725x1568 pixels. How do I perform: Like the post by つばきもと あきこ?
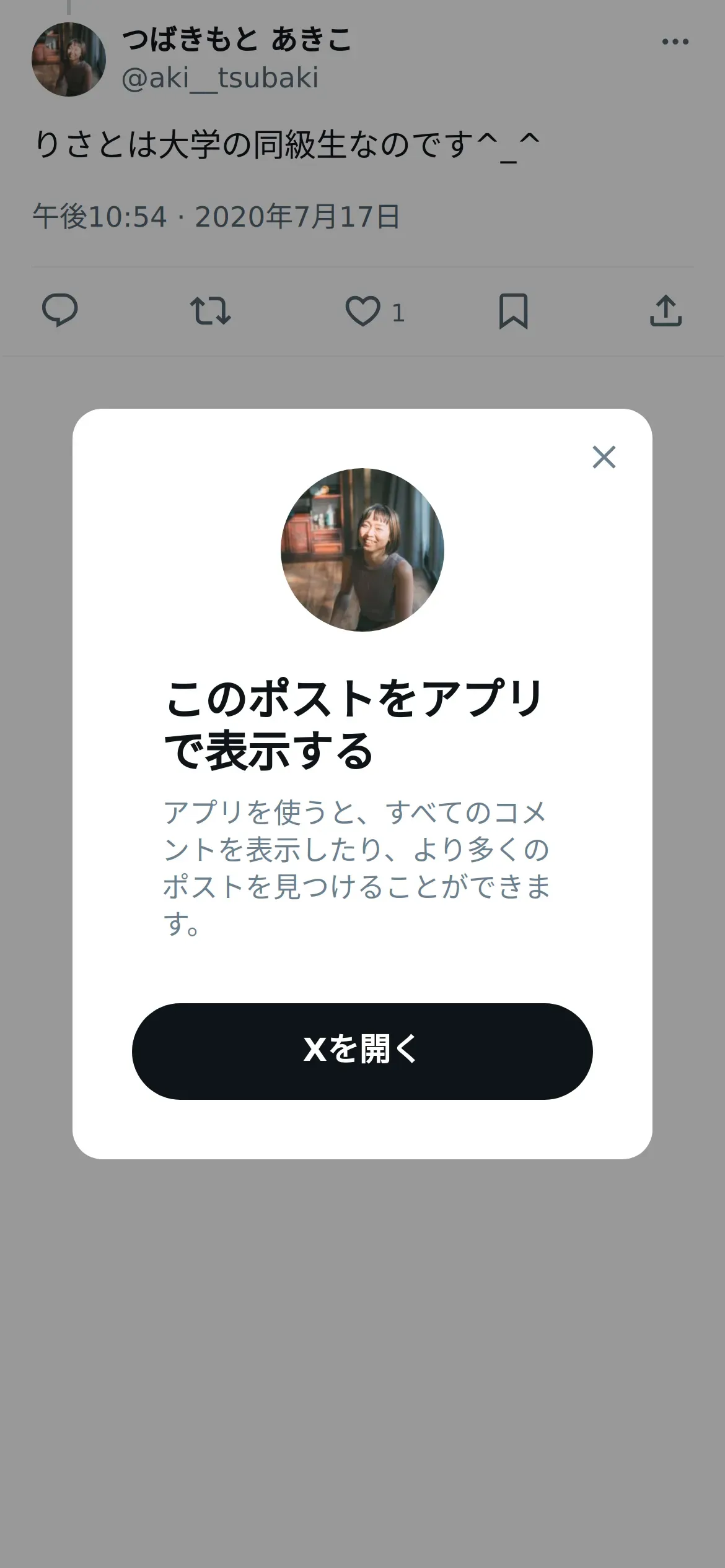[x=362, y=311]
